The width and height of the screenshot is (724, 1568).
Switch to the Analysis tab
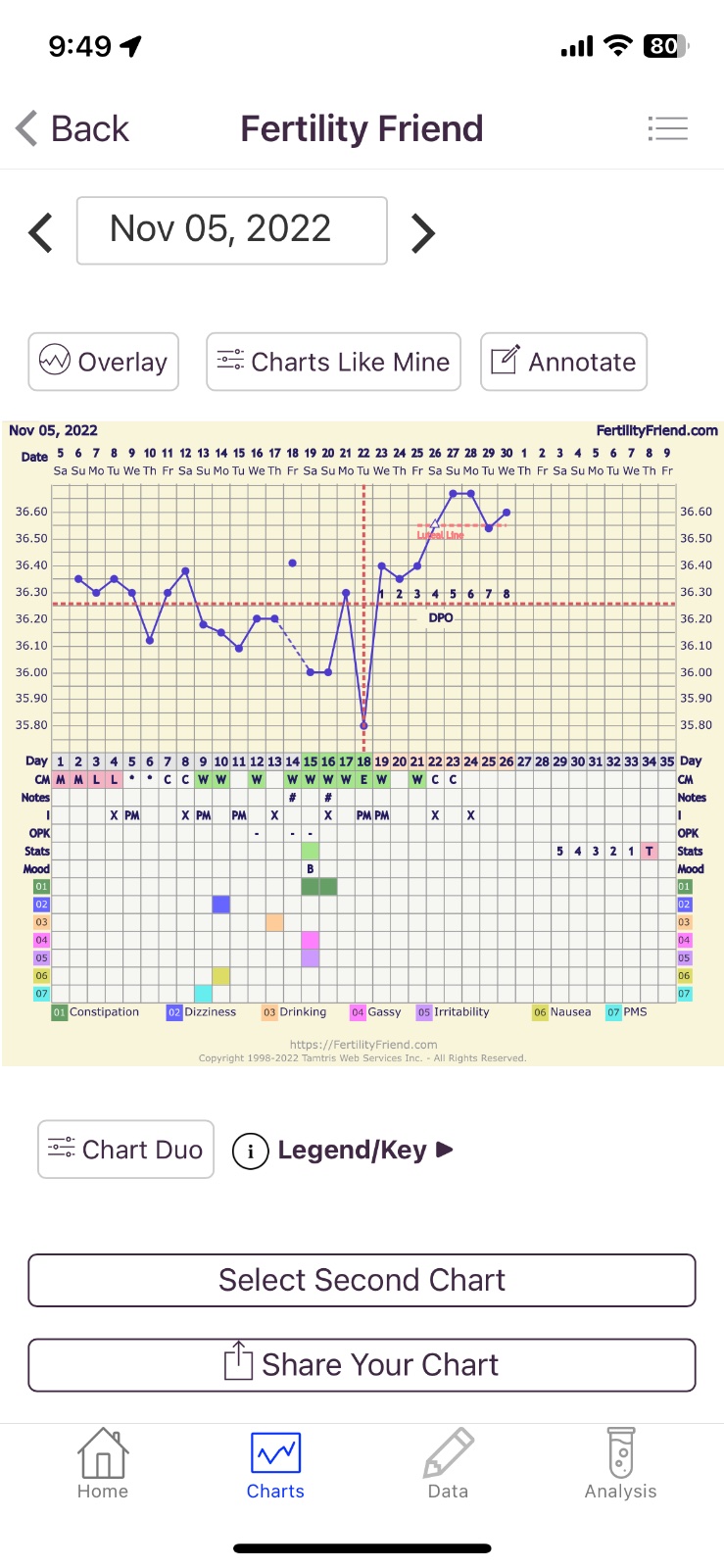coord(620,1465)
